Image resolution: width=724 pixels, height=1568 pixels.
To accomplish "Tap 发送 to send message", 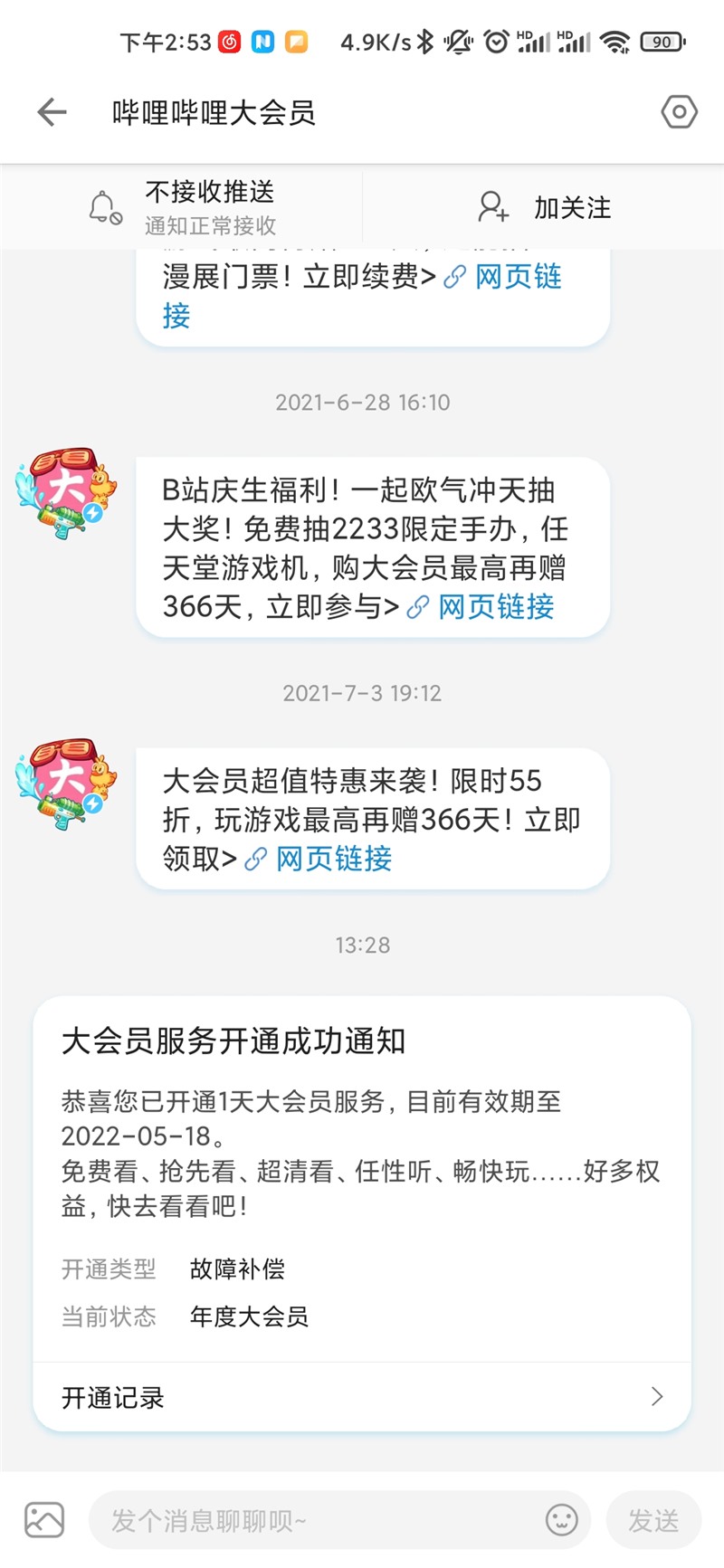I will pos(653,1520).
